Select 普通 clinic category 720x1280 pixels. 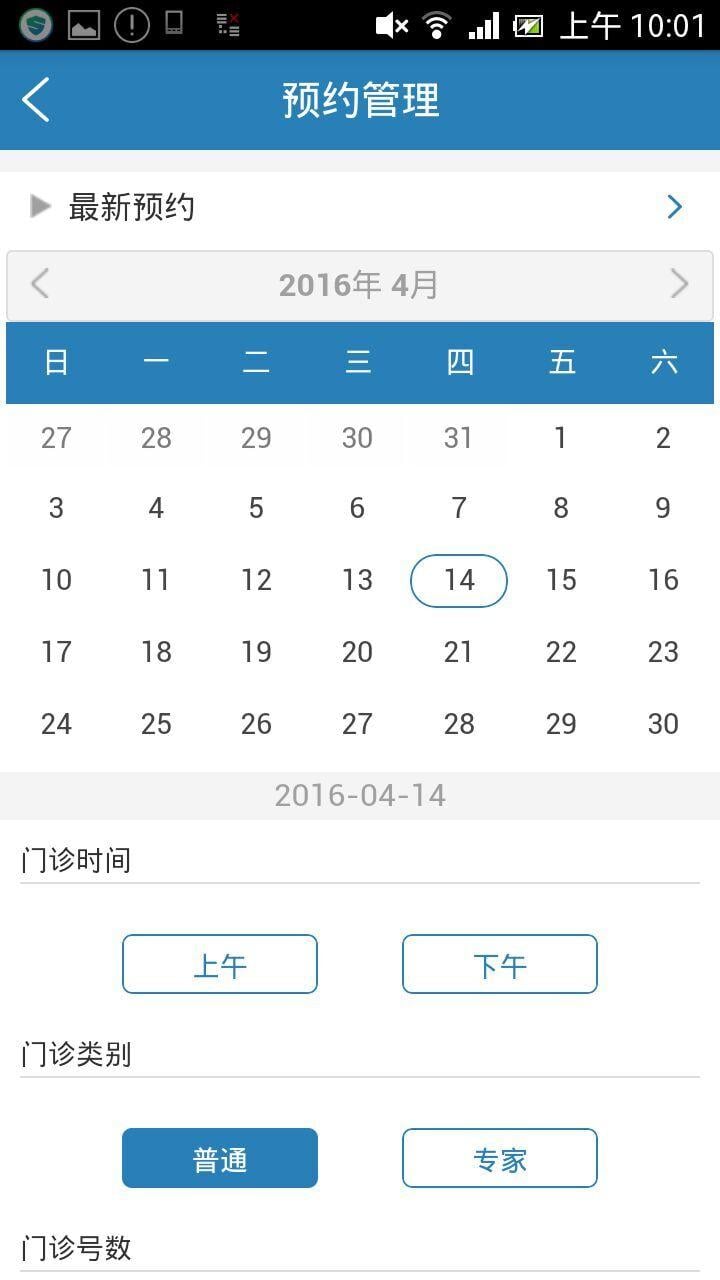pyautogui.click(x=220, y=1159)
